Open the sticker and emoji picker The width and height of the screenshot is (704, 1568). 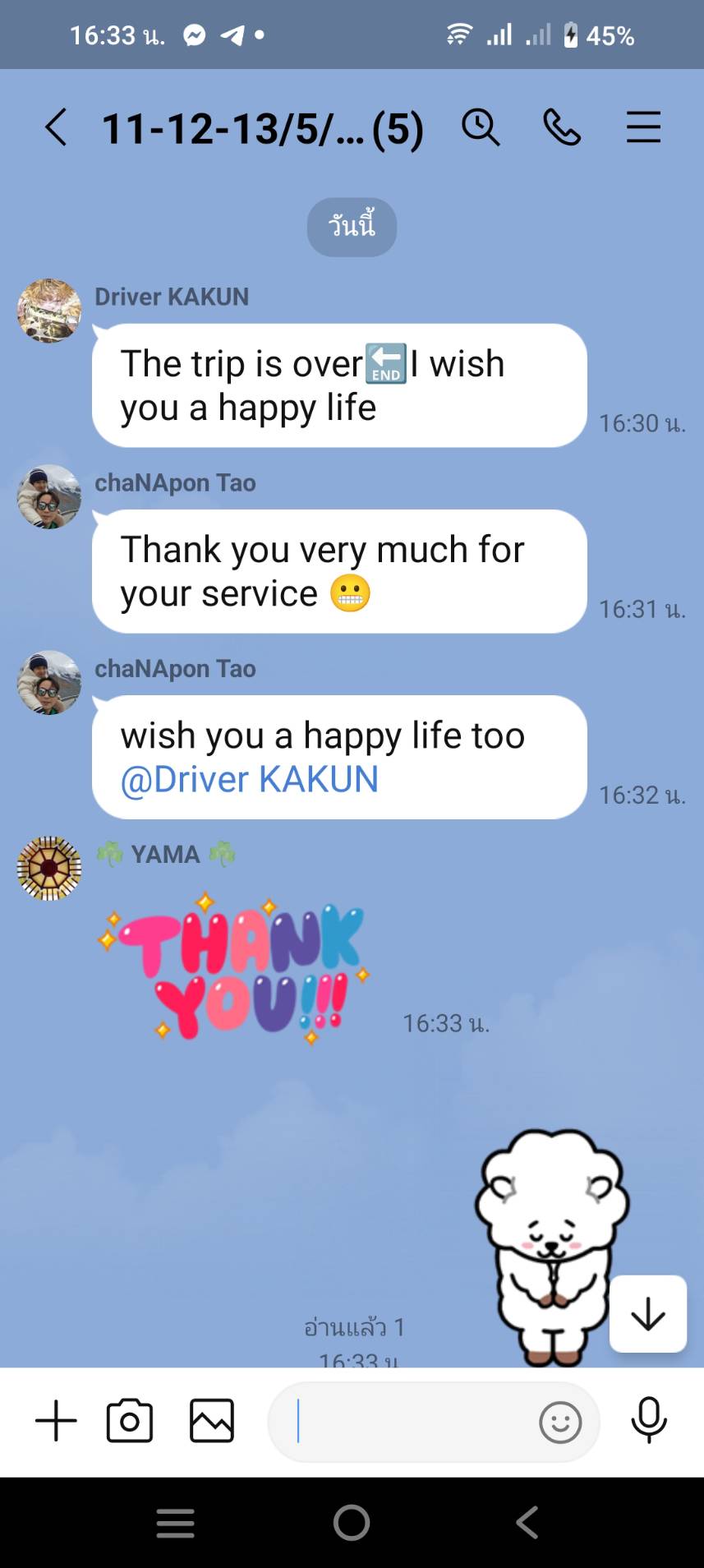pos(560,1422)
